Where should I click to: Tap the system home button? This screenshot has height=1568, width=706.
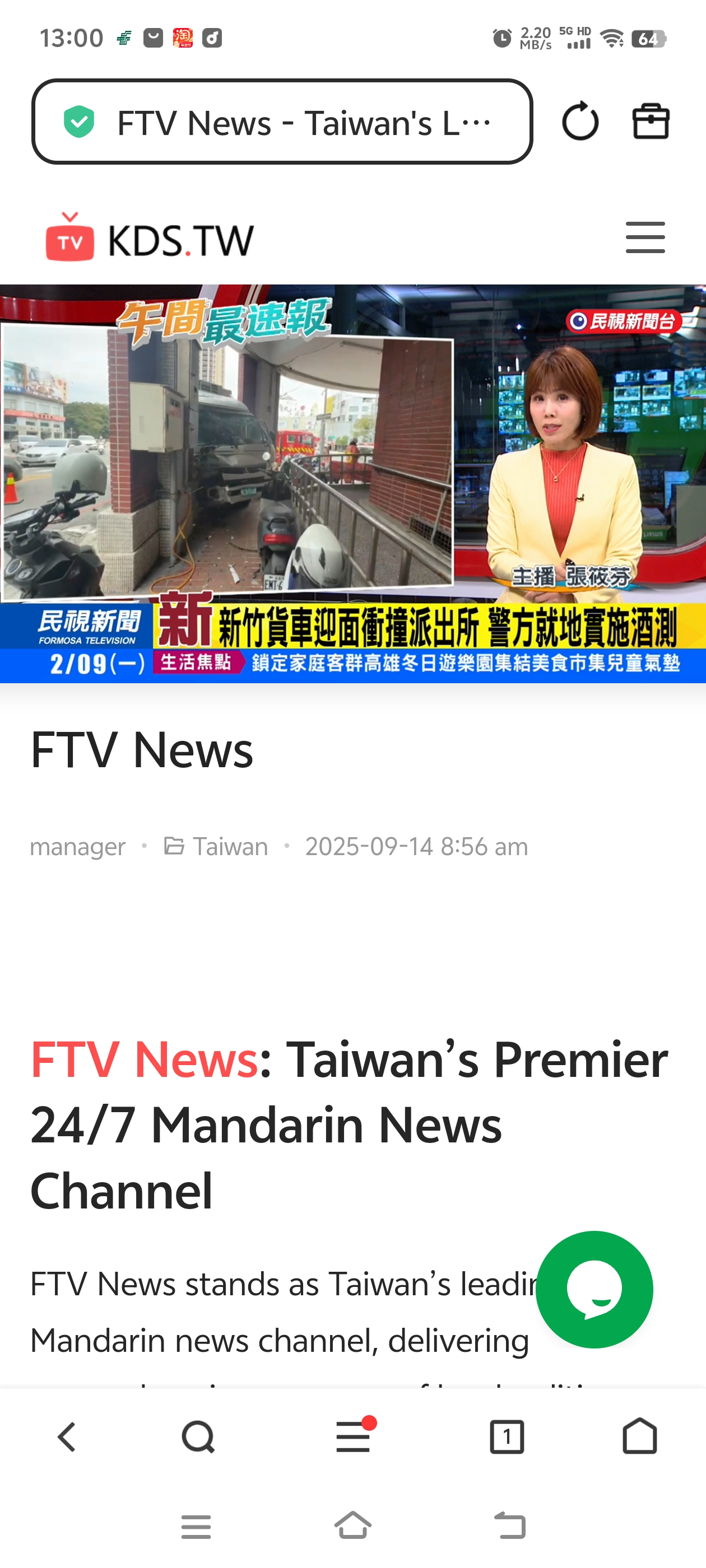[x=352, y=1525]
